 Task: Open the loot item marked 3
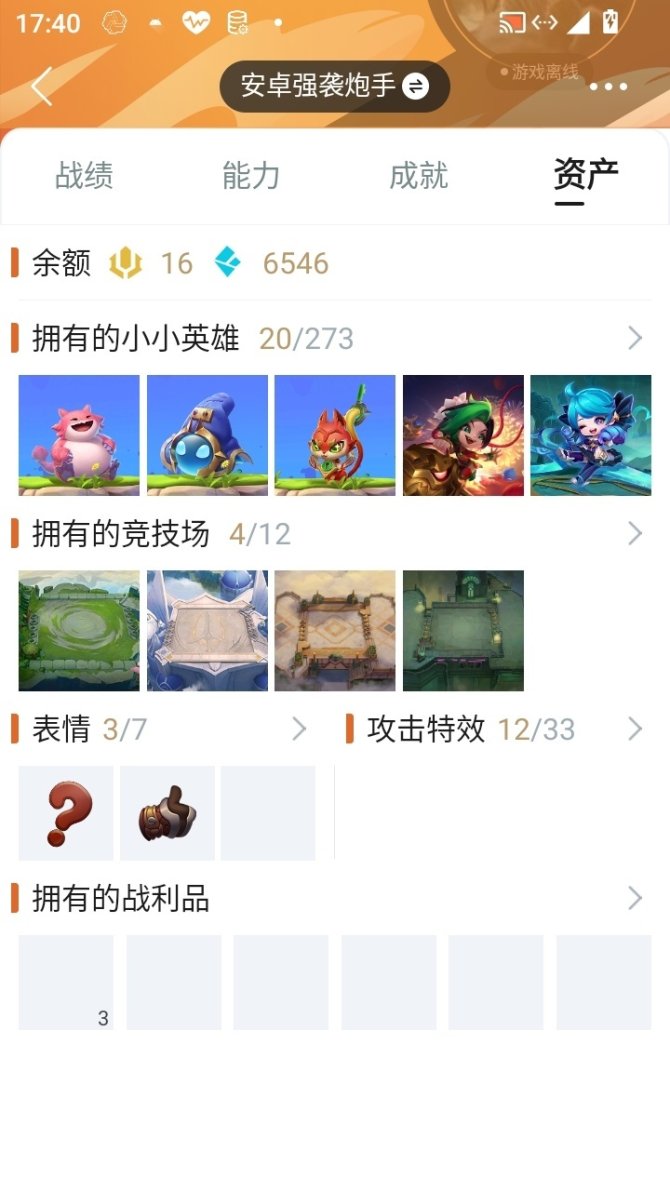(x=66, y=982)
